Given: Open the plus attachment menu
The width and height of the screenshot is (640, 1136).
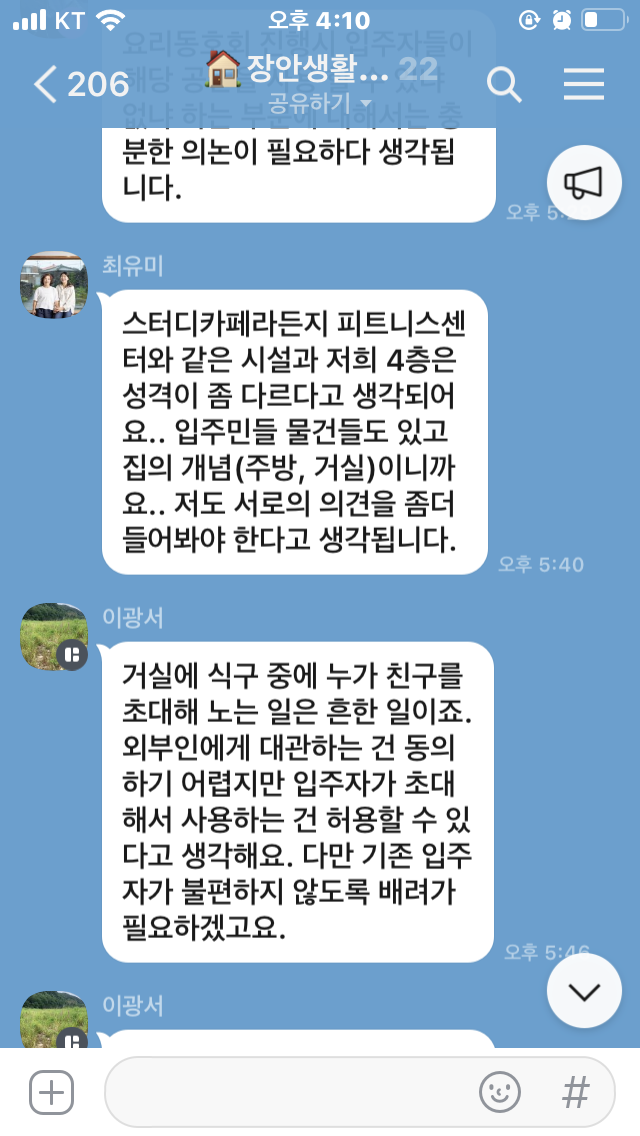Looking at the screenshot, I should (51, 1092).
